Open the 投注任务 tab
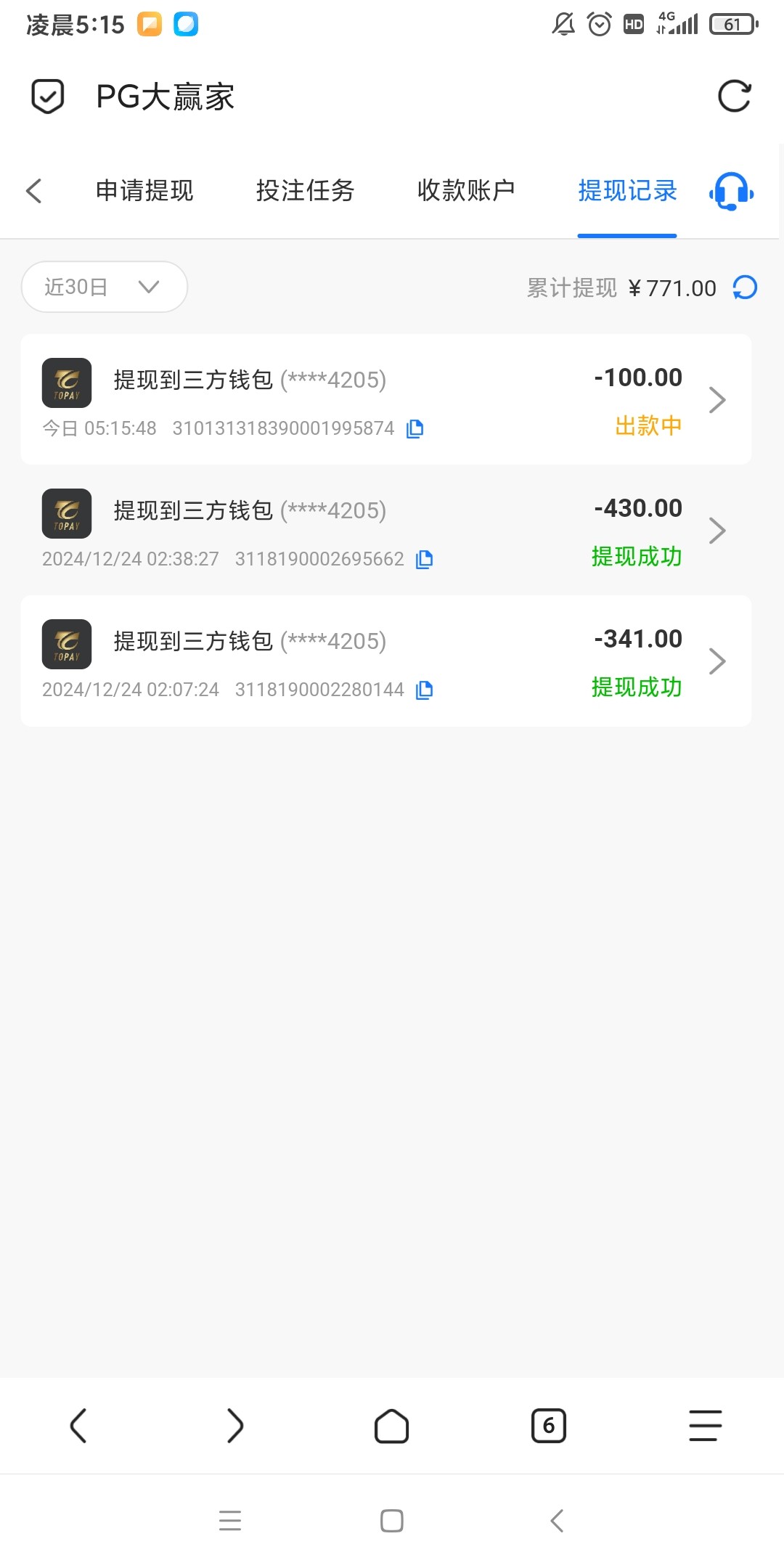This screenshot has height=1568, width=784. point(305,191)
